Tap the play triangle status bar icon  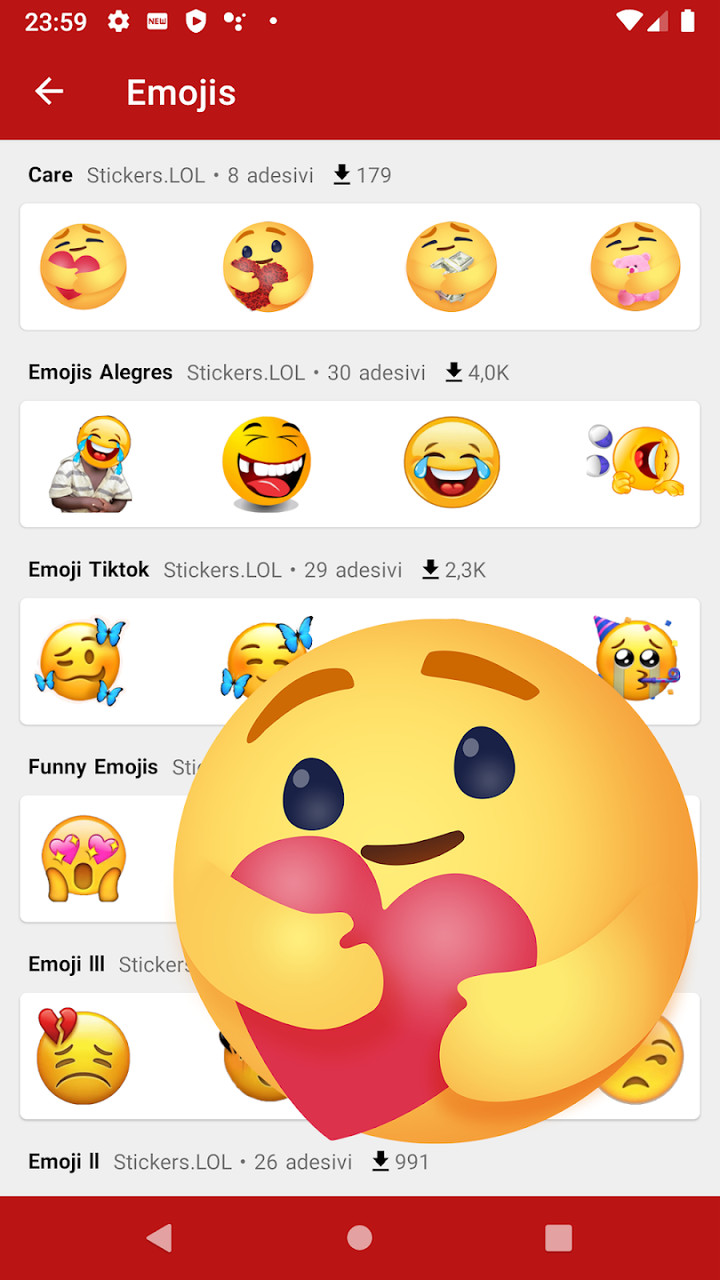196,20
